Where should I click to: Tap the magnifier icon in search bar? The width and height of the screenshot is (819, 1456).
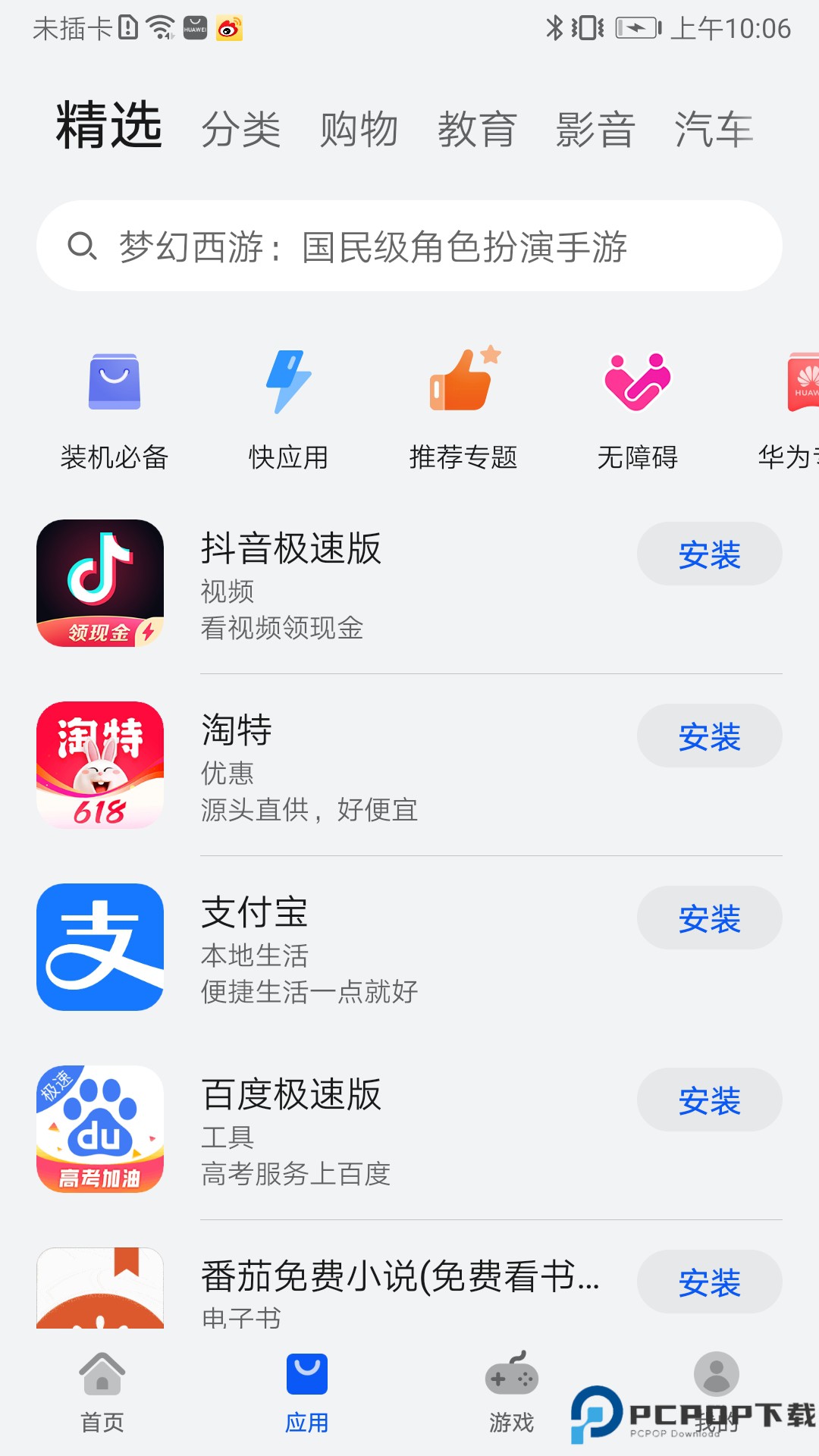(83, 245)
